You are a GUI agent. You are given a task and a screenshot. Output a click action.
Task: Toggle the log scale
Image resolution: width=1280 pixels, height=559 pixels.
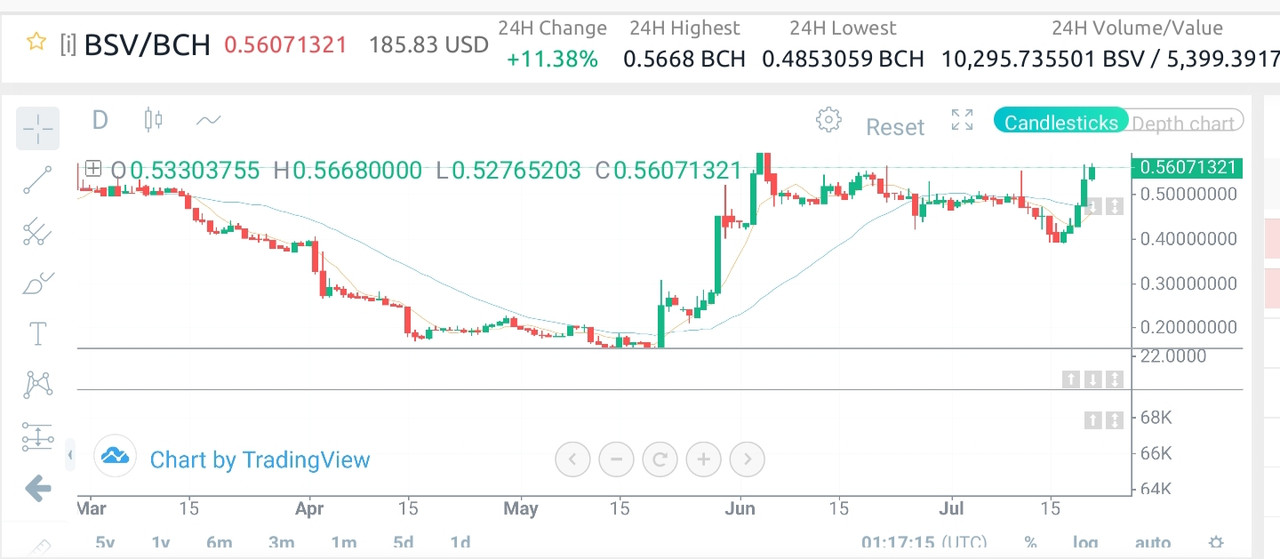tap(1085, 543)
